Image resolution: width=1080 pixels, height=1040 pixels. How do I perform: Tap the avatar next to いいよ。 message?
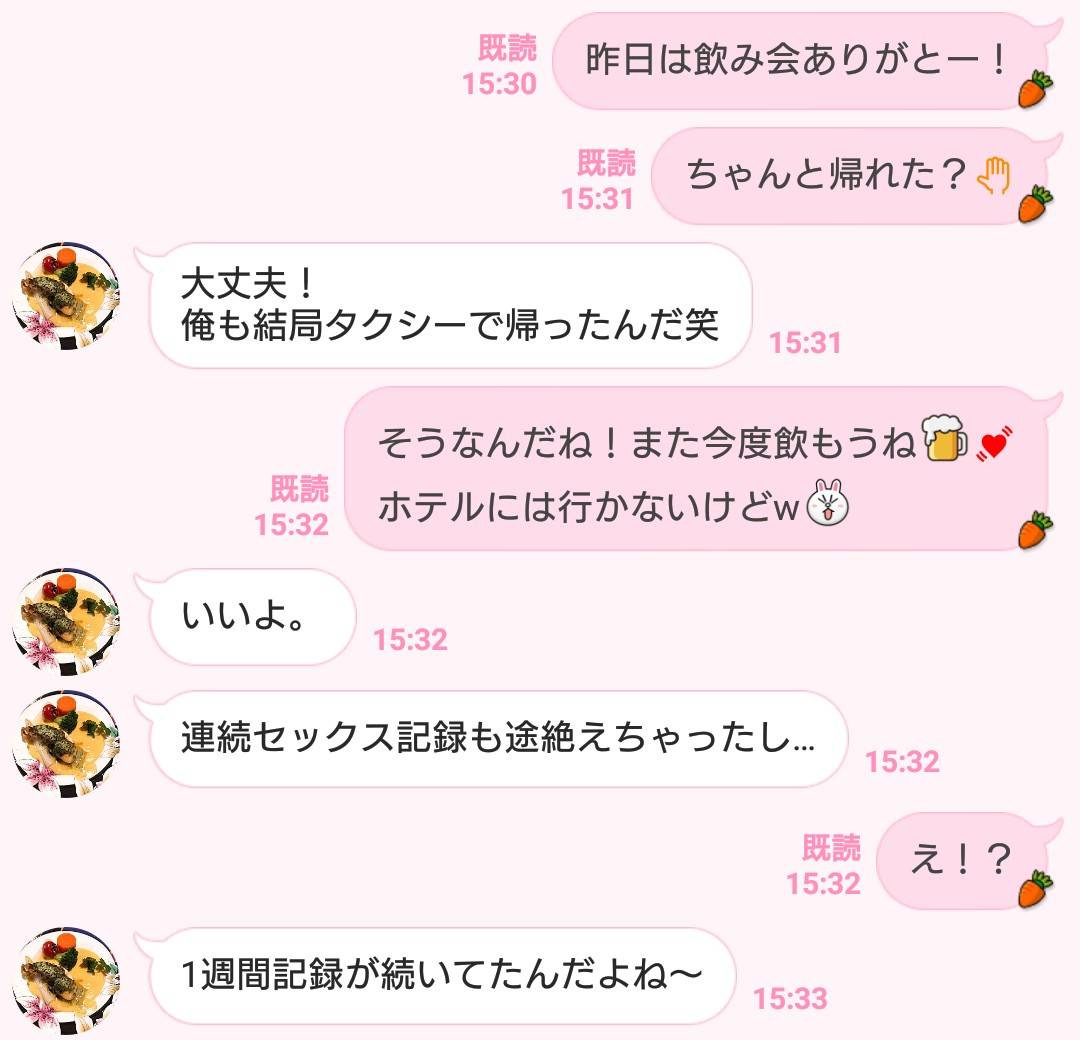[66, 622]
